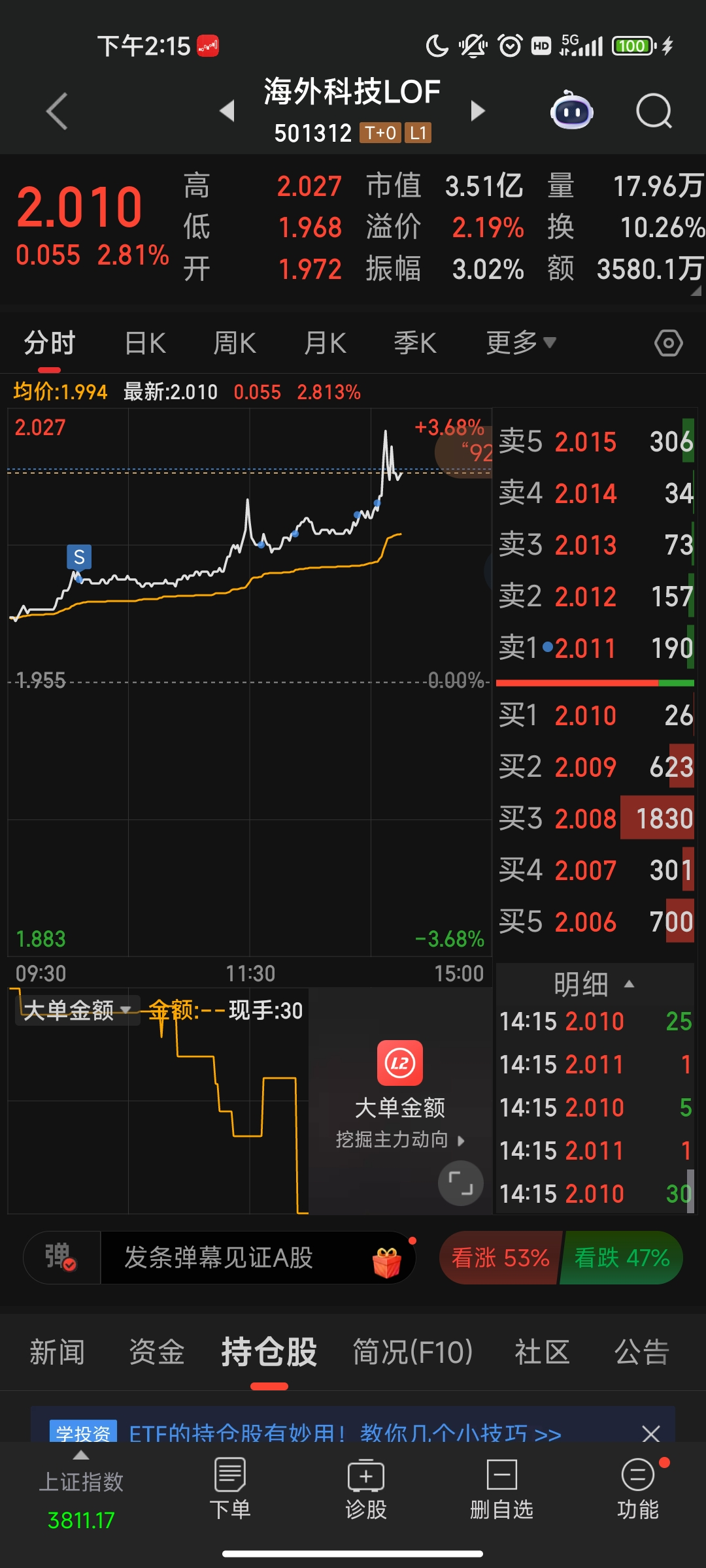Switch to the previous stock arrow
This screenshot has height=1568, width=706.
tap(227, 111)
